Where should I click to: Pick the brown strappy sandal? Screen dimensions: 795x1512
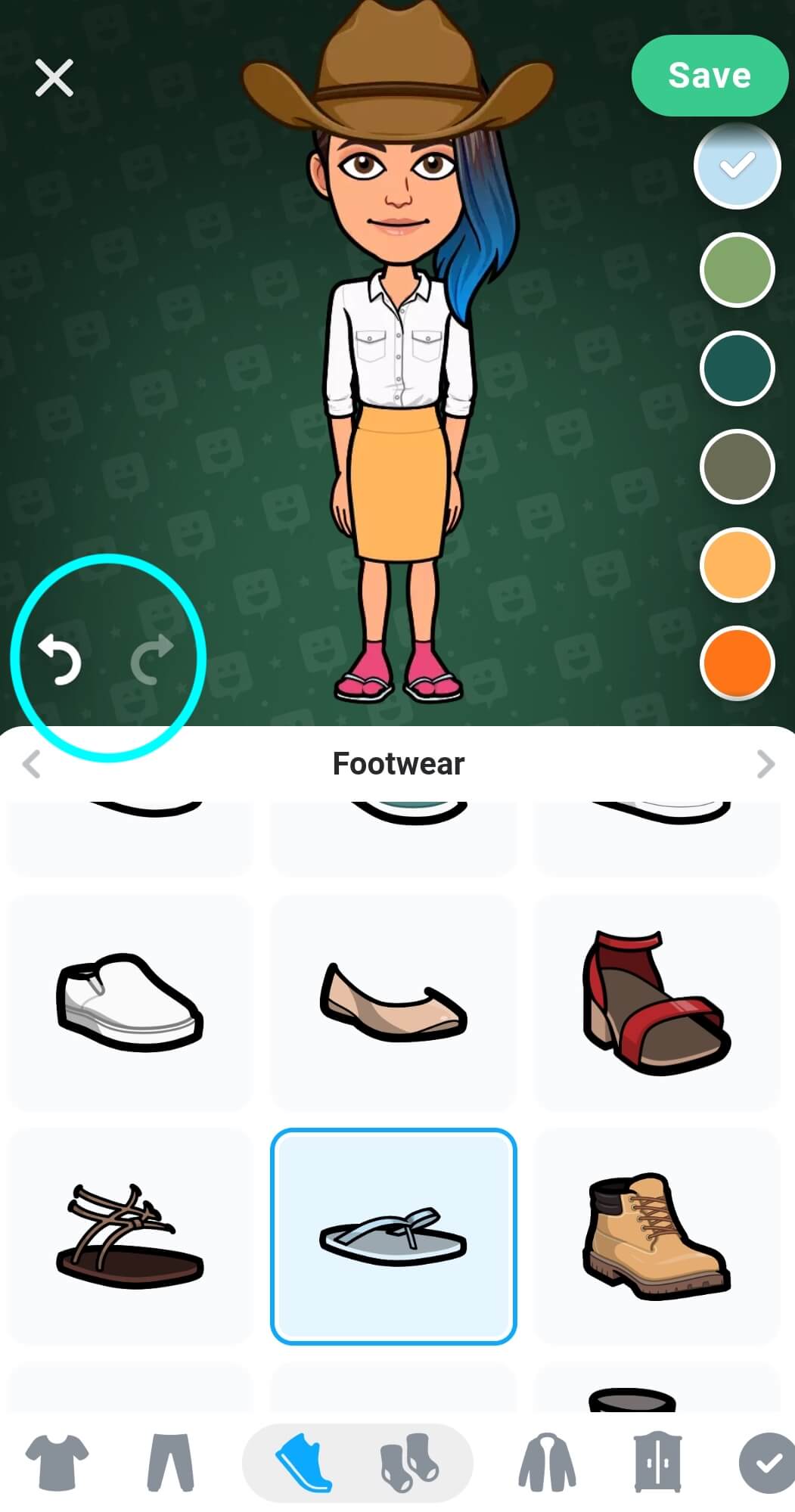tap(129, 1236)
